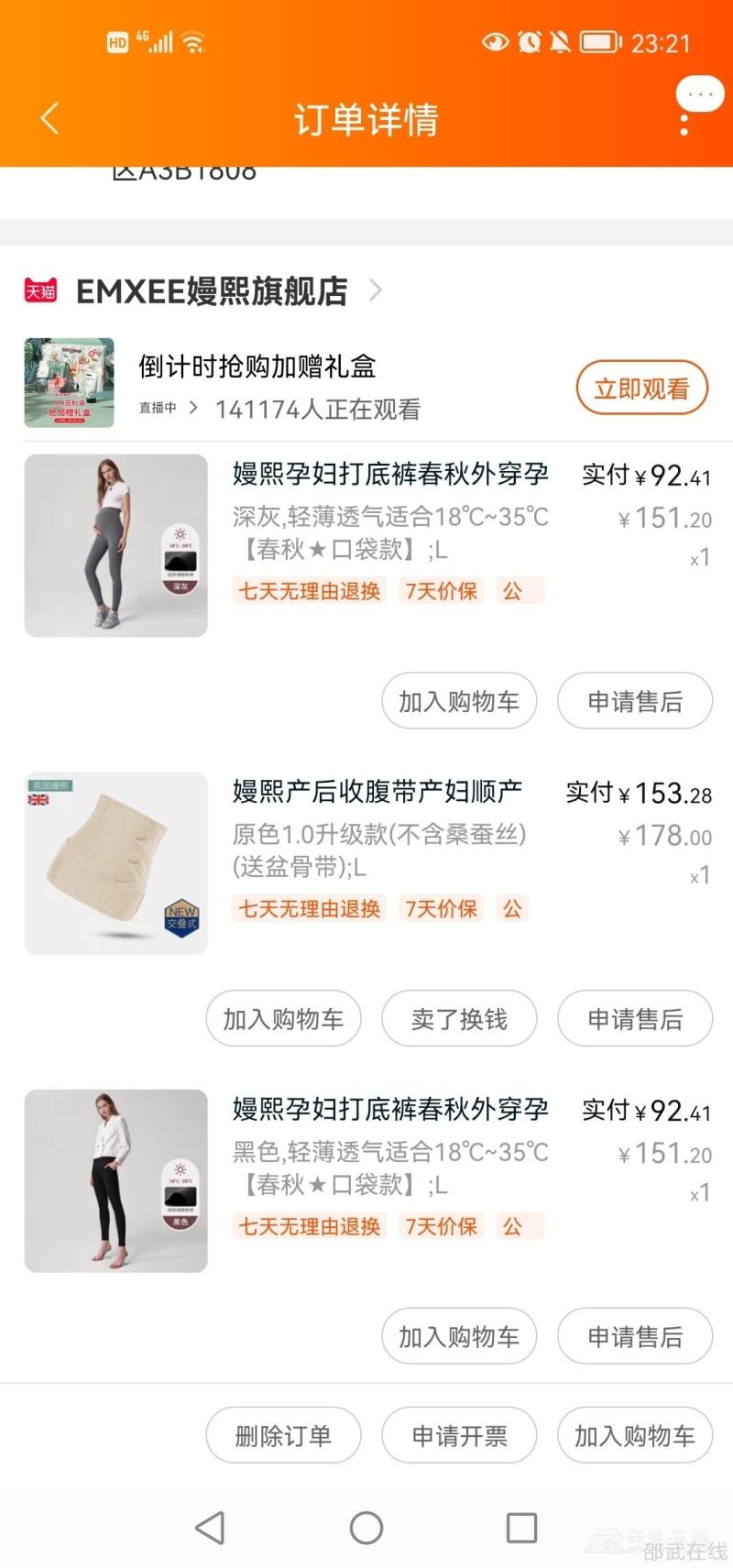733x1568 pixels.
Task: Open recent apps with the square button
Action: (521, 1528)
